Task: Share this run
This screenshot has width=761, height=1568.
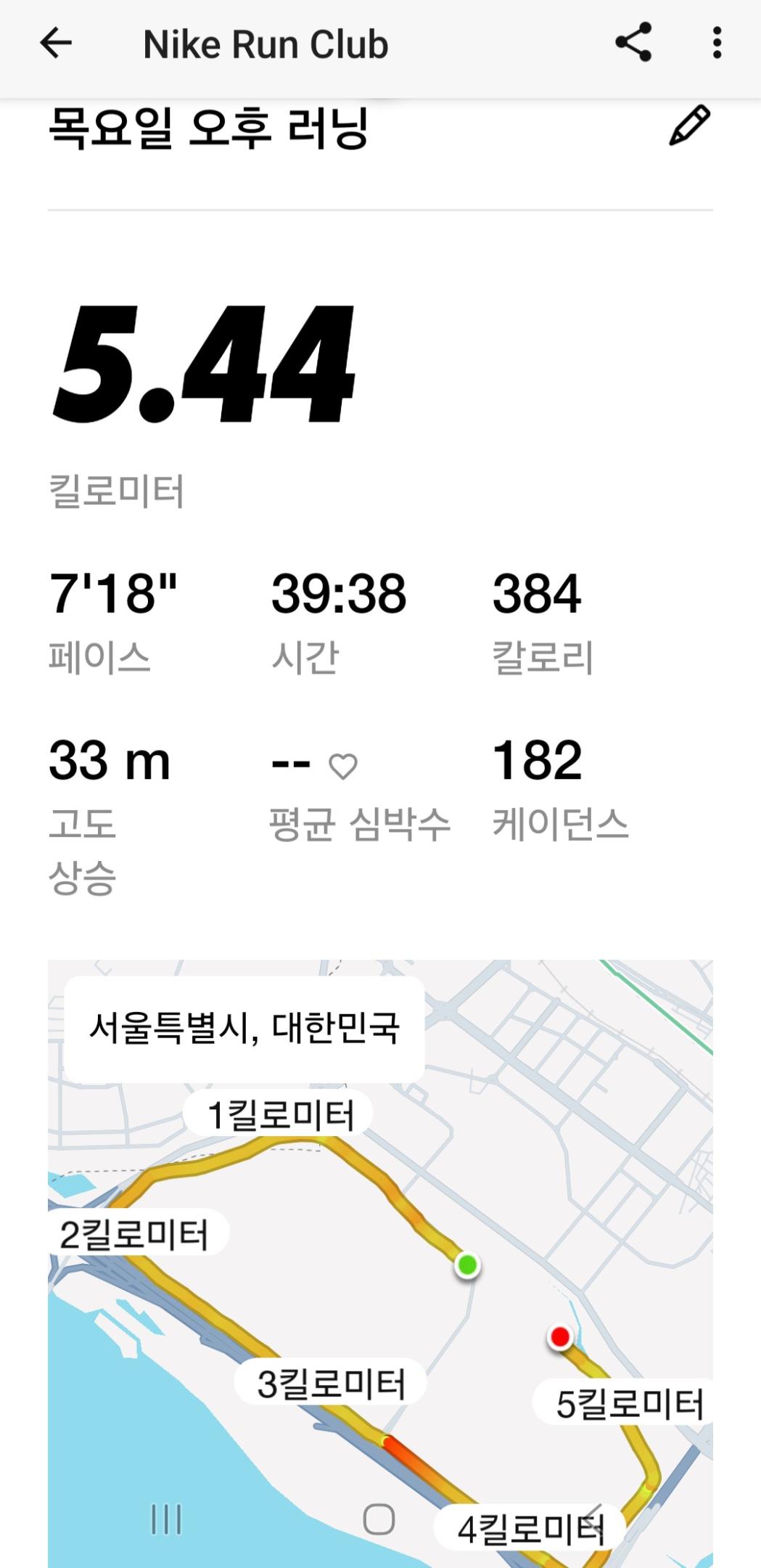Action: 633,43
